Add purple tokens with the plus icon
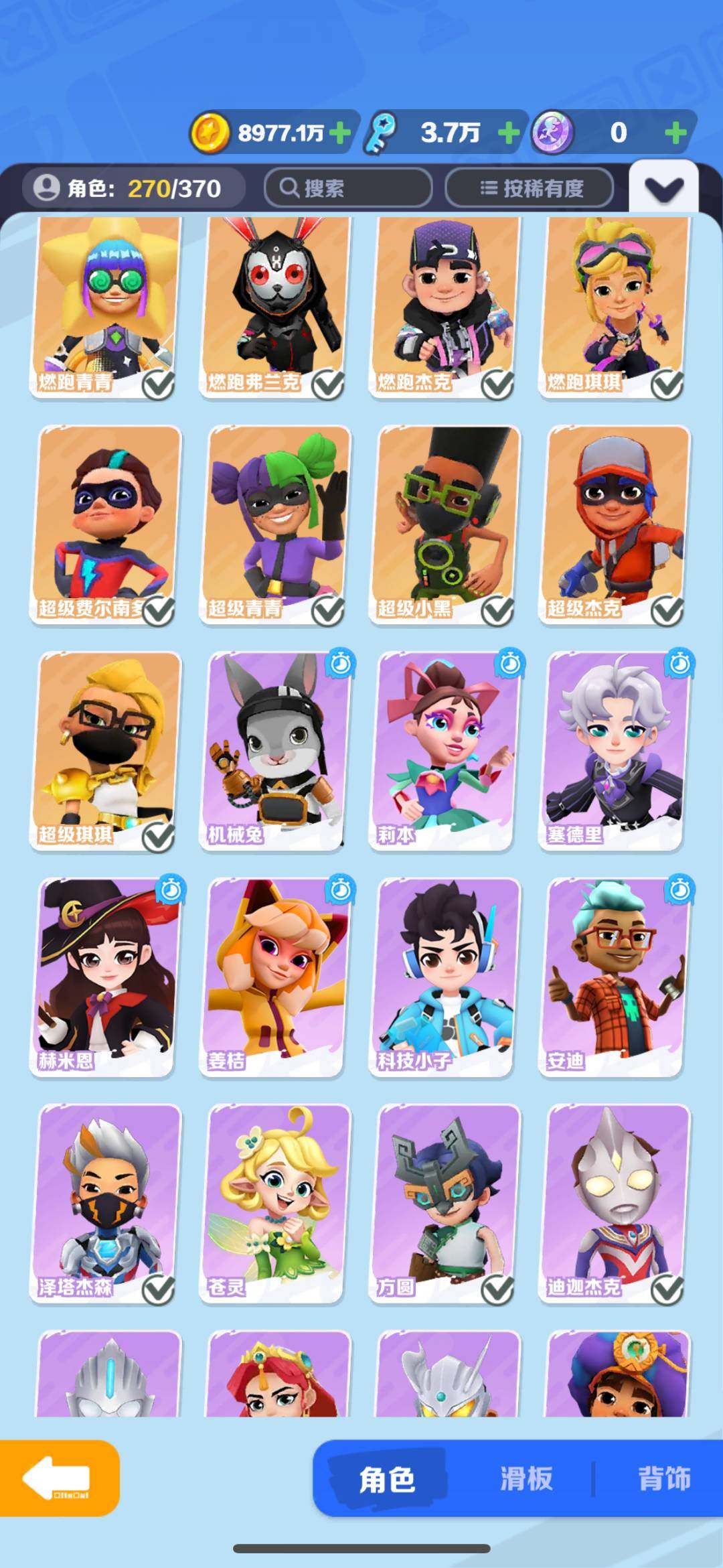This screenshot has height=1568, width=723. pos(675,133)
